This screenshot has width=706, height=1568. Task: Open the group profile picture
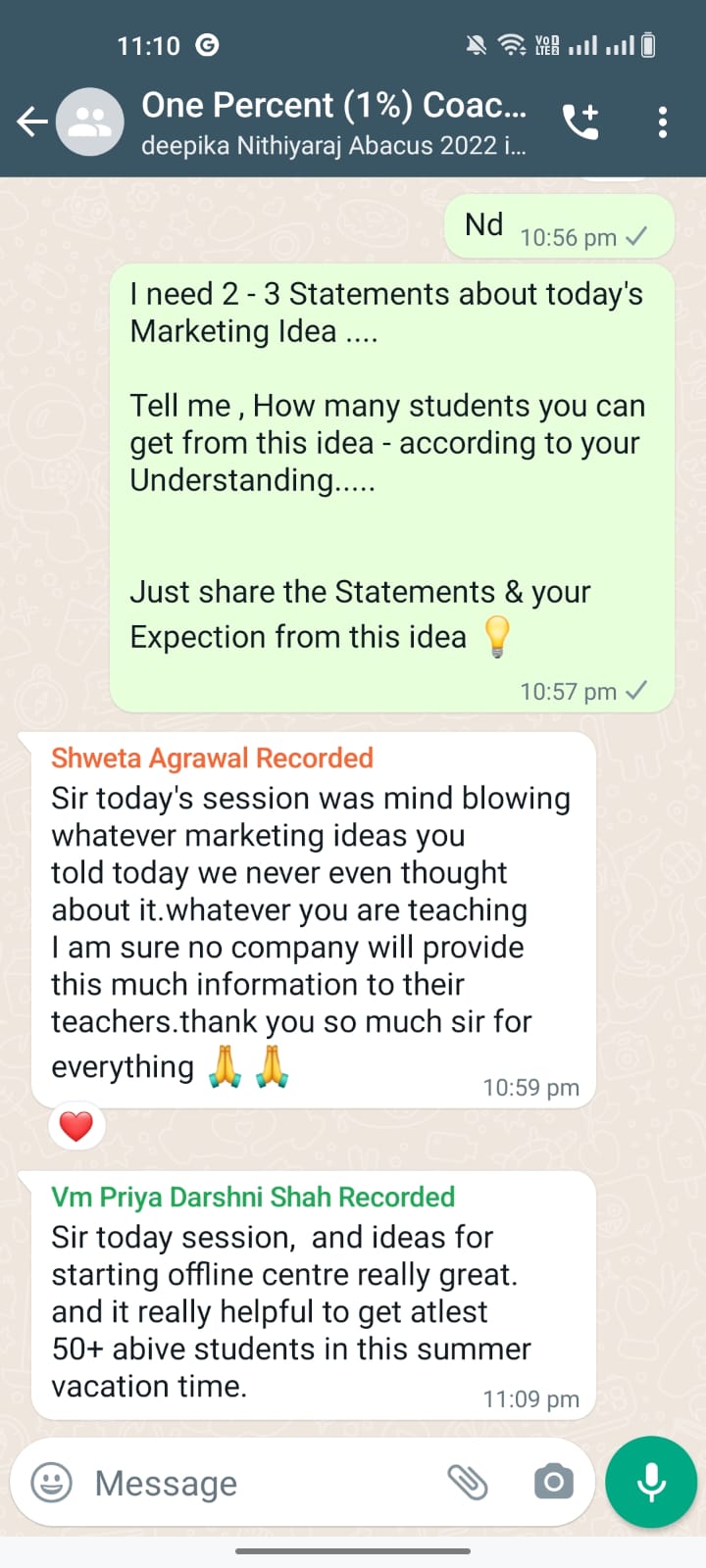tap(89, 122)
